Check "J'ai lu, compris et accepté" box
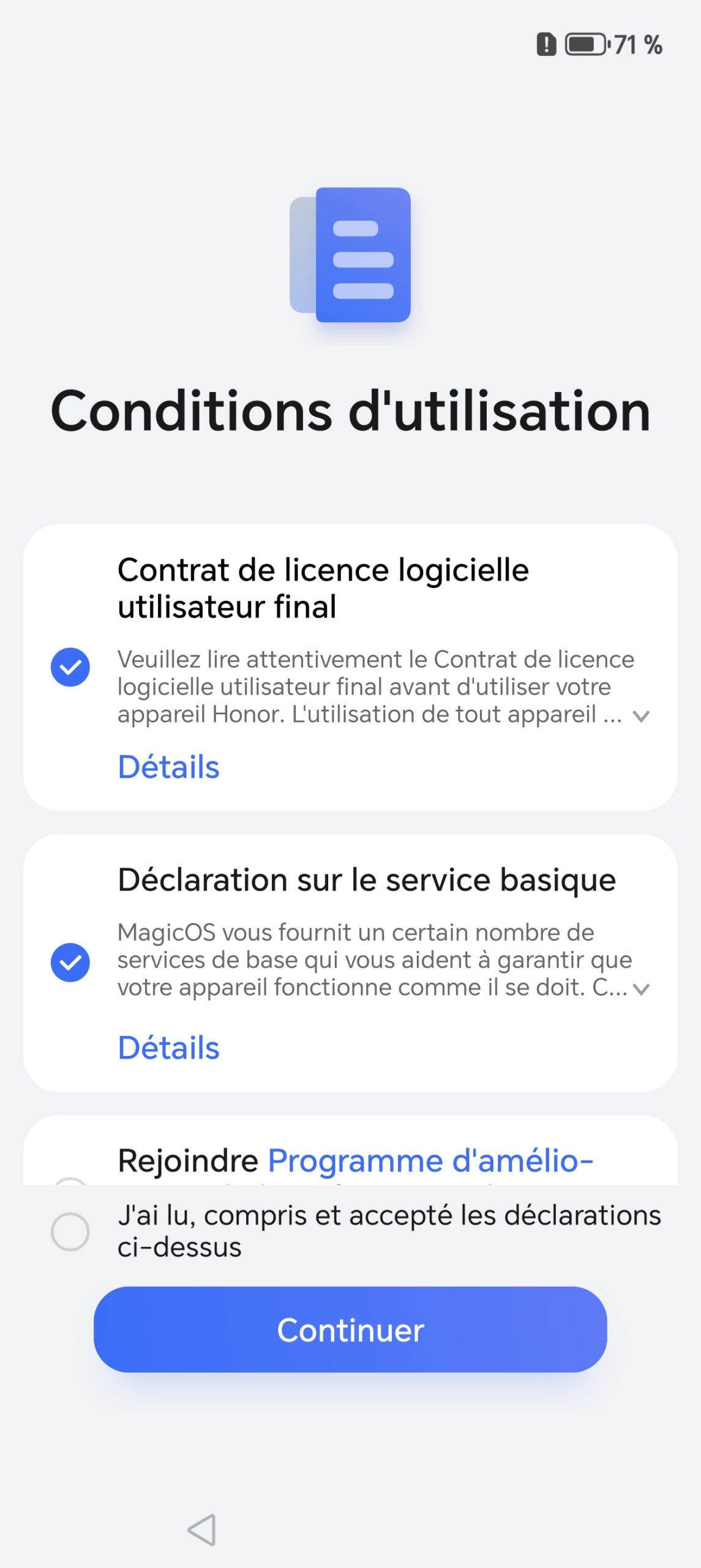701x1568 pixels. (x=70, y=1232)
